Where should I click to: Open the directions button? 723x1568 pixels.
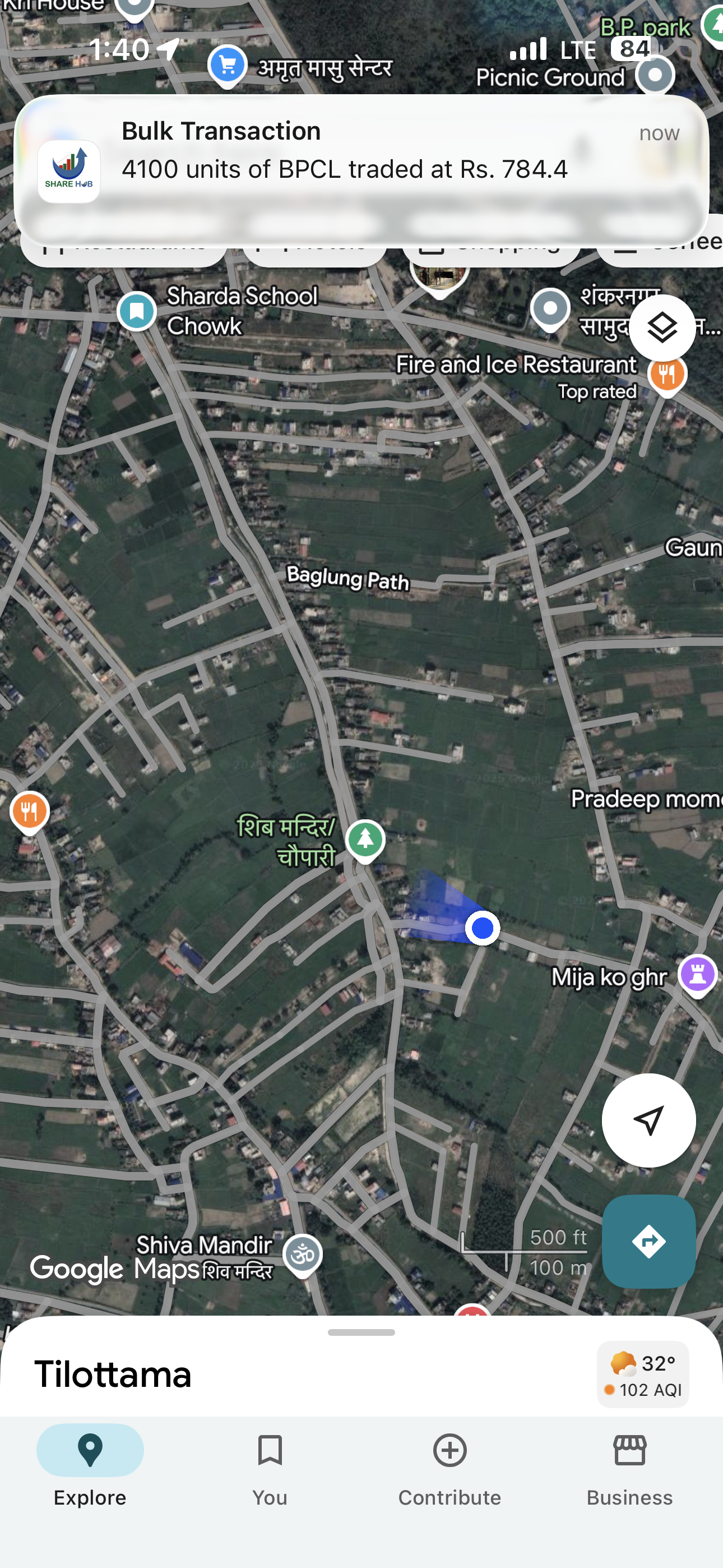coord(648,1241)
